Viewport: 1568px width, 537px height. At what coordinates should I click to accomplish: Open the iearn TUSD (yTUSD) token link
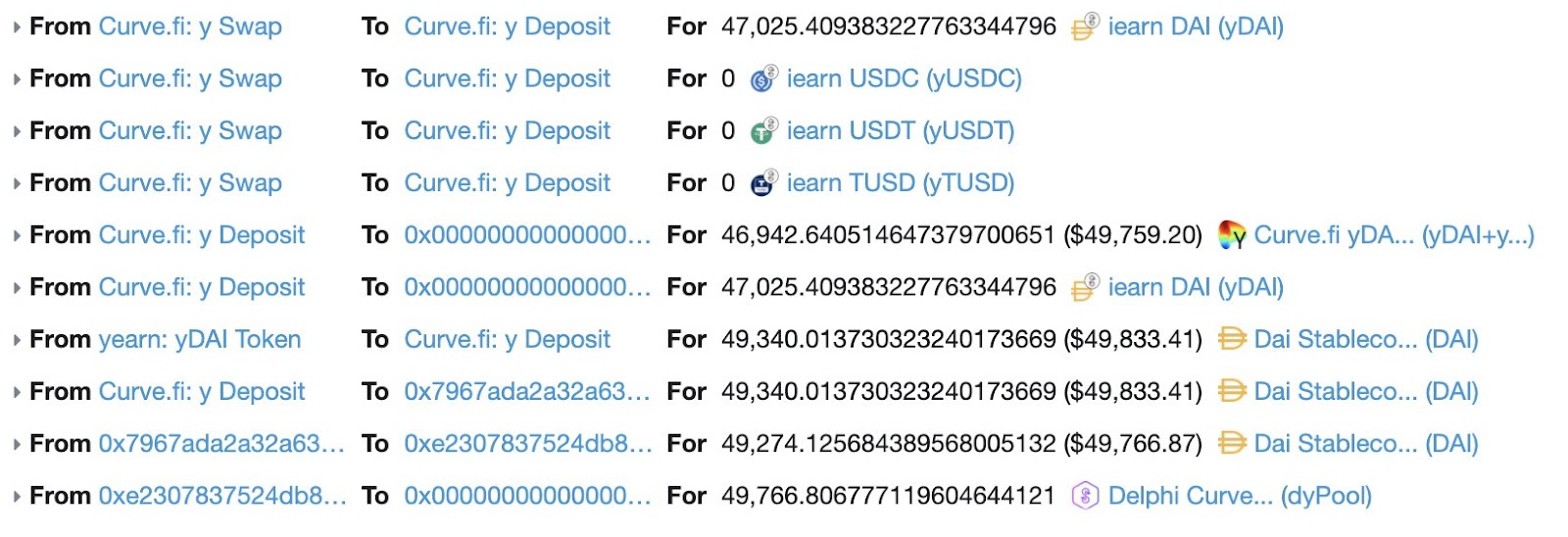(899, 182)
